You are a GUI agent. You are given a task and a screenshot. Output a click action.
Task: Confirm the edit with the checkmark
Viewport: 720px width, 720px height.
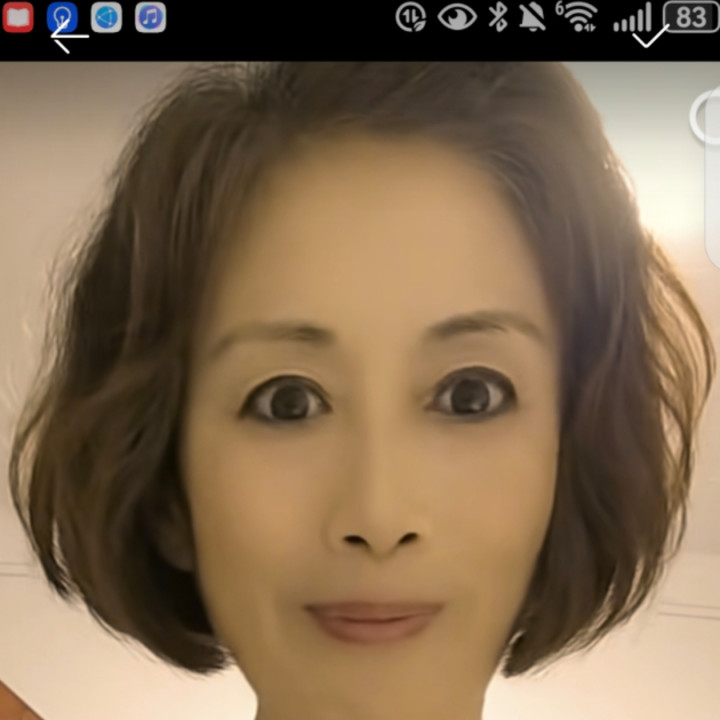tap(652, 37)
